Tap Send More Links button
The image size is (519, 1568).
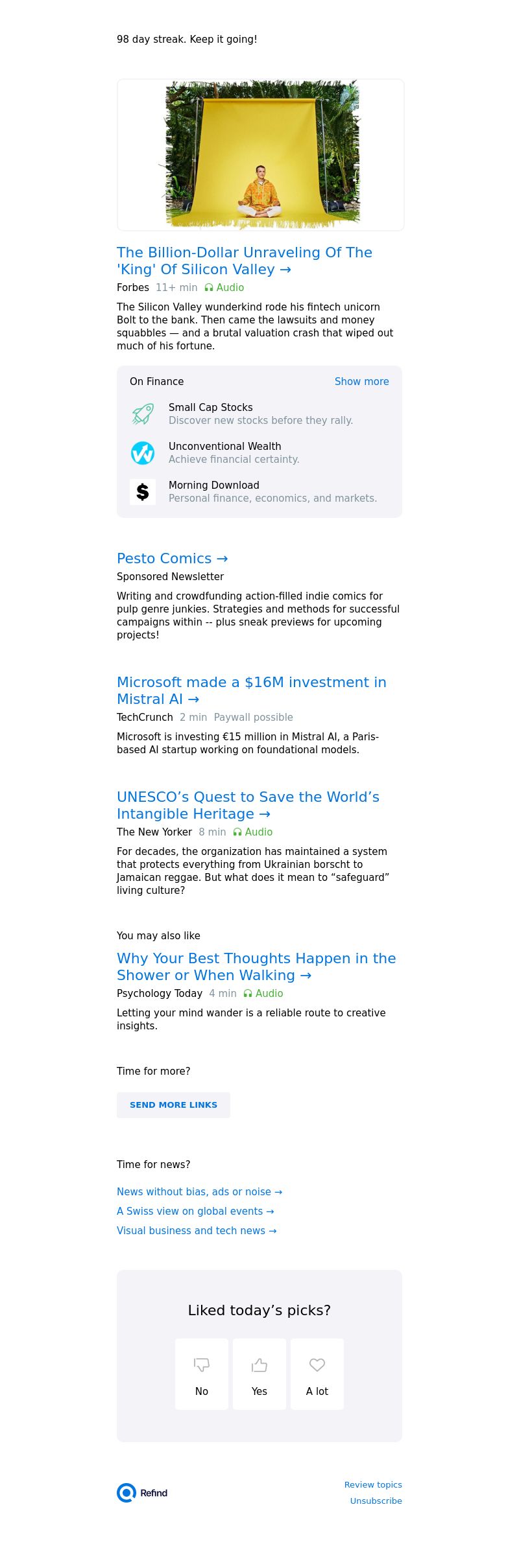coord(173,1105)
